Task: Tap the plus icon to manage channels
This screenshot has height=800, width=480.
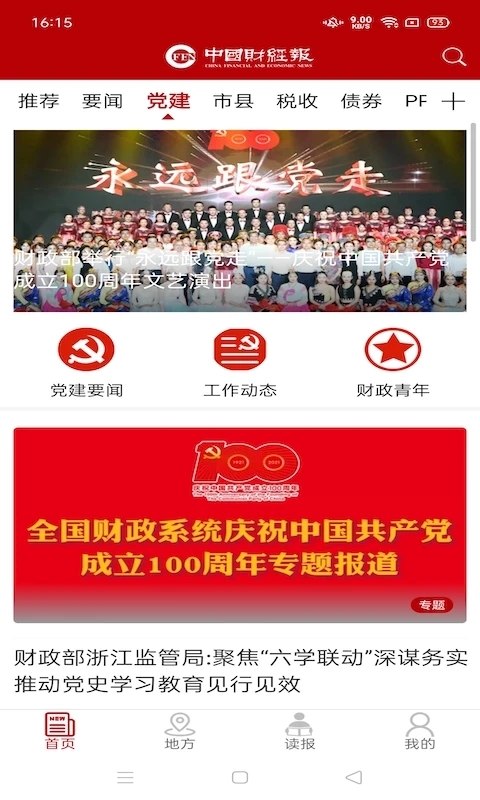Action: point(453,101)
